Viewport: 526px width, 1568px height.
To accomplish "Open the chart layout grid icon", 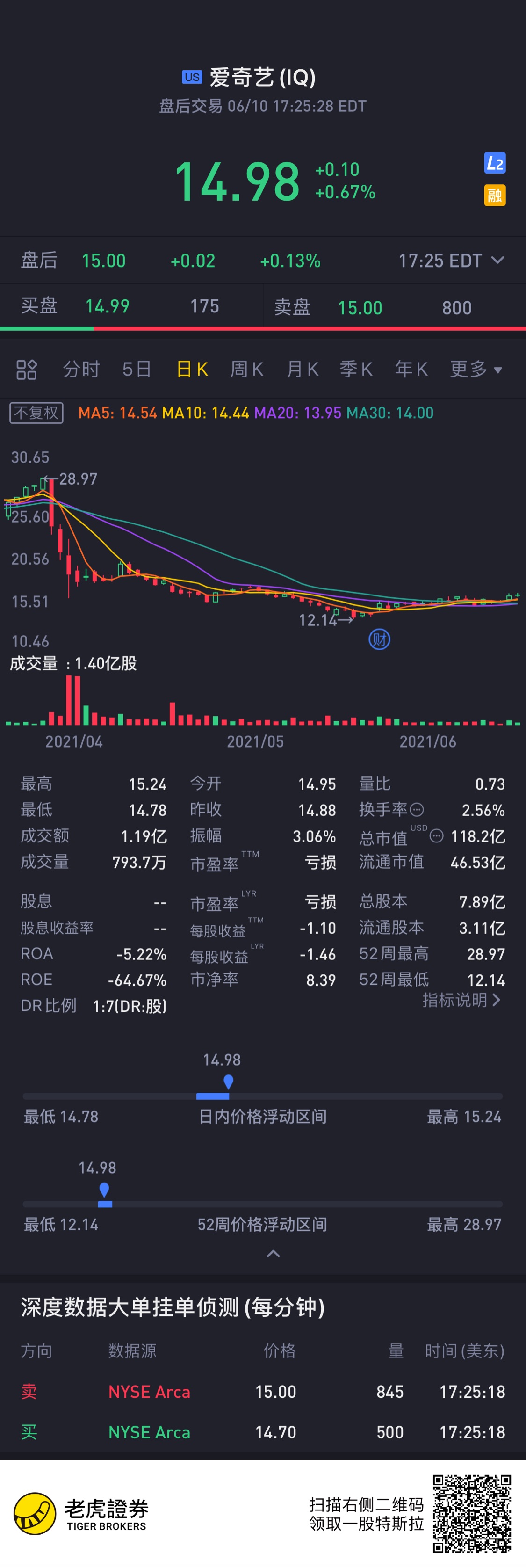I will pos(26,370).
